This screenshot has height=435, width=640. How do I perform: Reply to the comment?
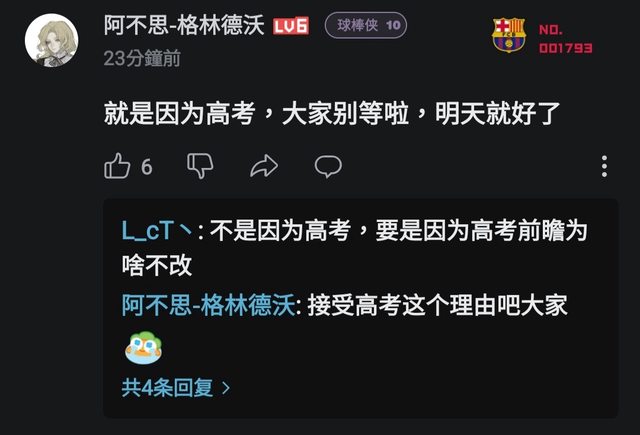[x=328, y=166]
